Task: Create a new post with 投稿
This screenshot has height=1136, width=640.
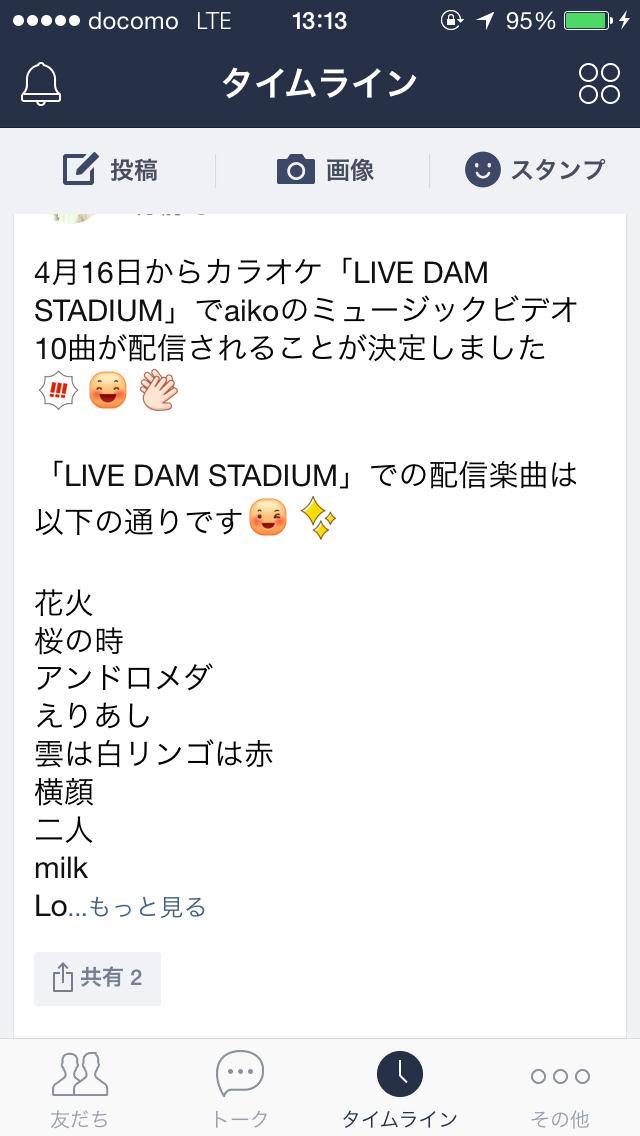Action: tap(110, 170)
